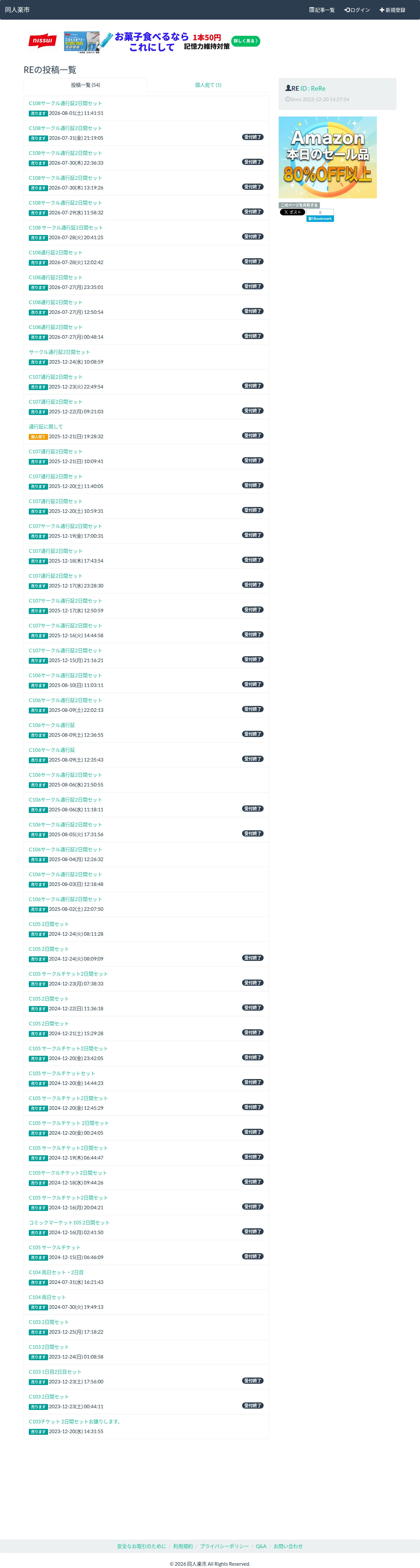
Task: Open お問い合わせ contact link
Action: tap(288, 1546)
